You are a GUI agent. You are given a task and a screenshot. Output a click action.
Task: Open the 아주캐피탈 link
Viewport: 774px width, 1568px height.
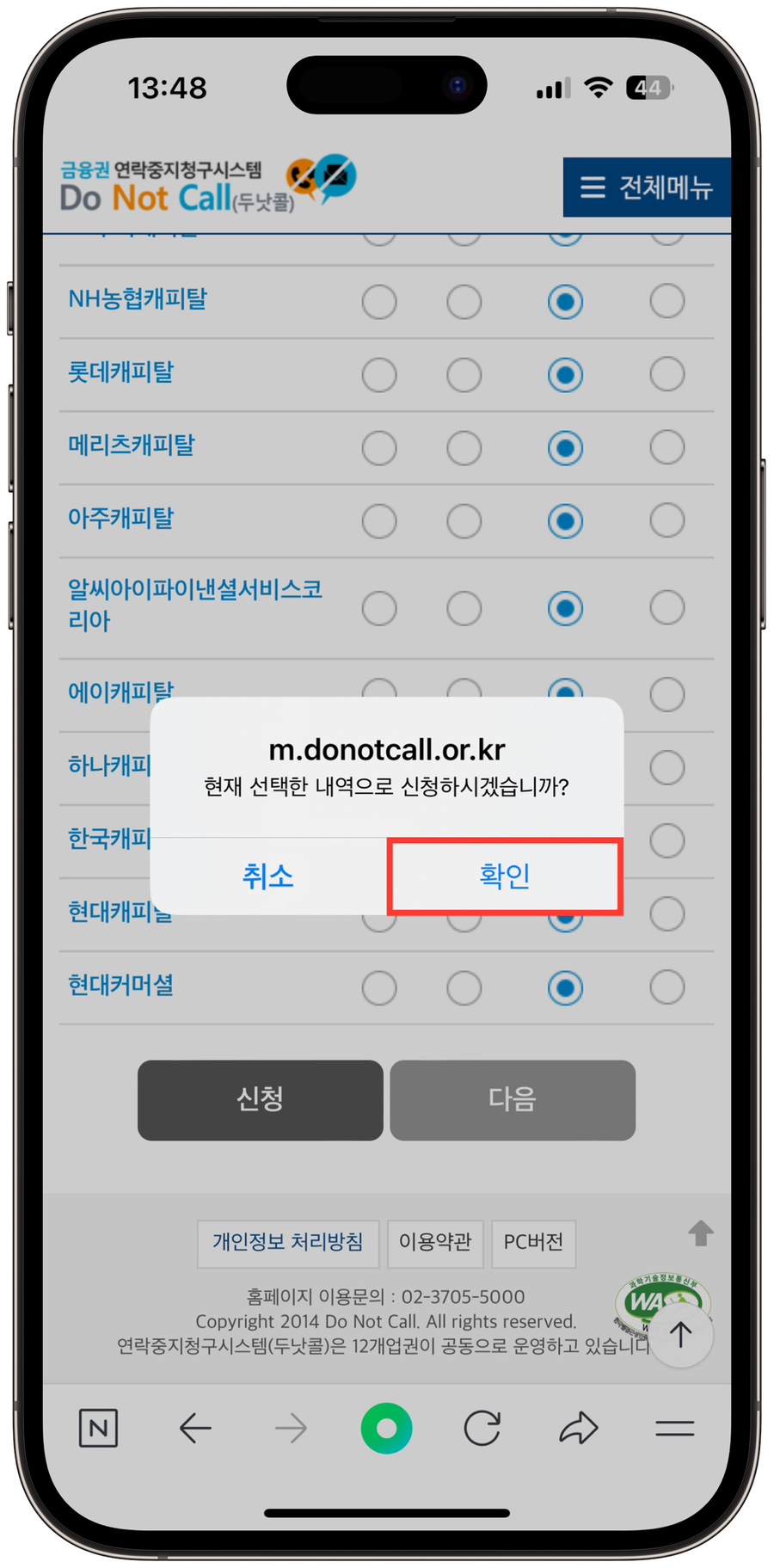pos(121,519)
